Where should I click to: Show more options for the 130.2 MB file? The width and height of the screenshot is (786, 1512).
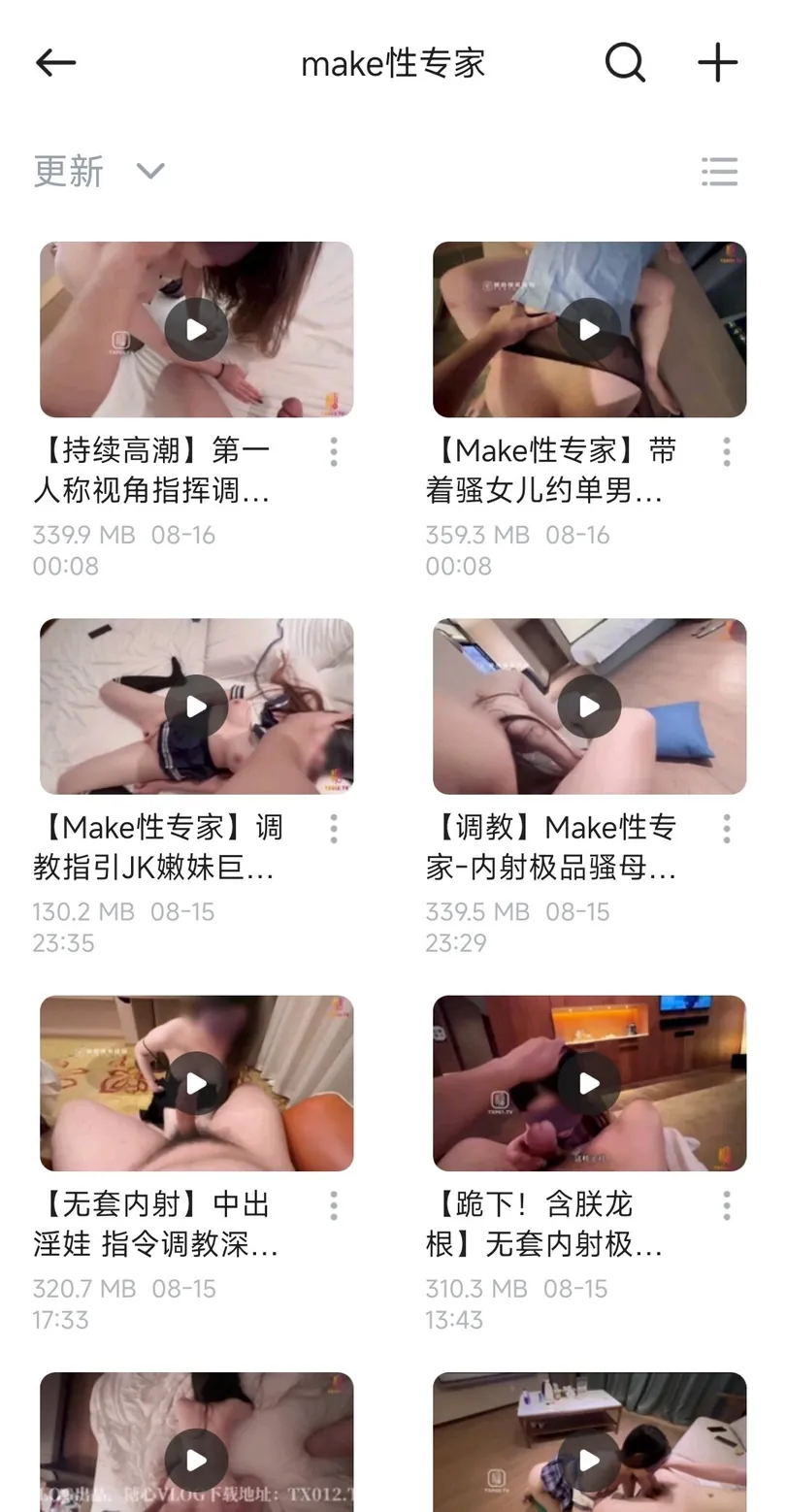point(334,828)
